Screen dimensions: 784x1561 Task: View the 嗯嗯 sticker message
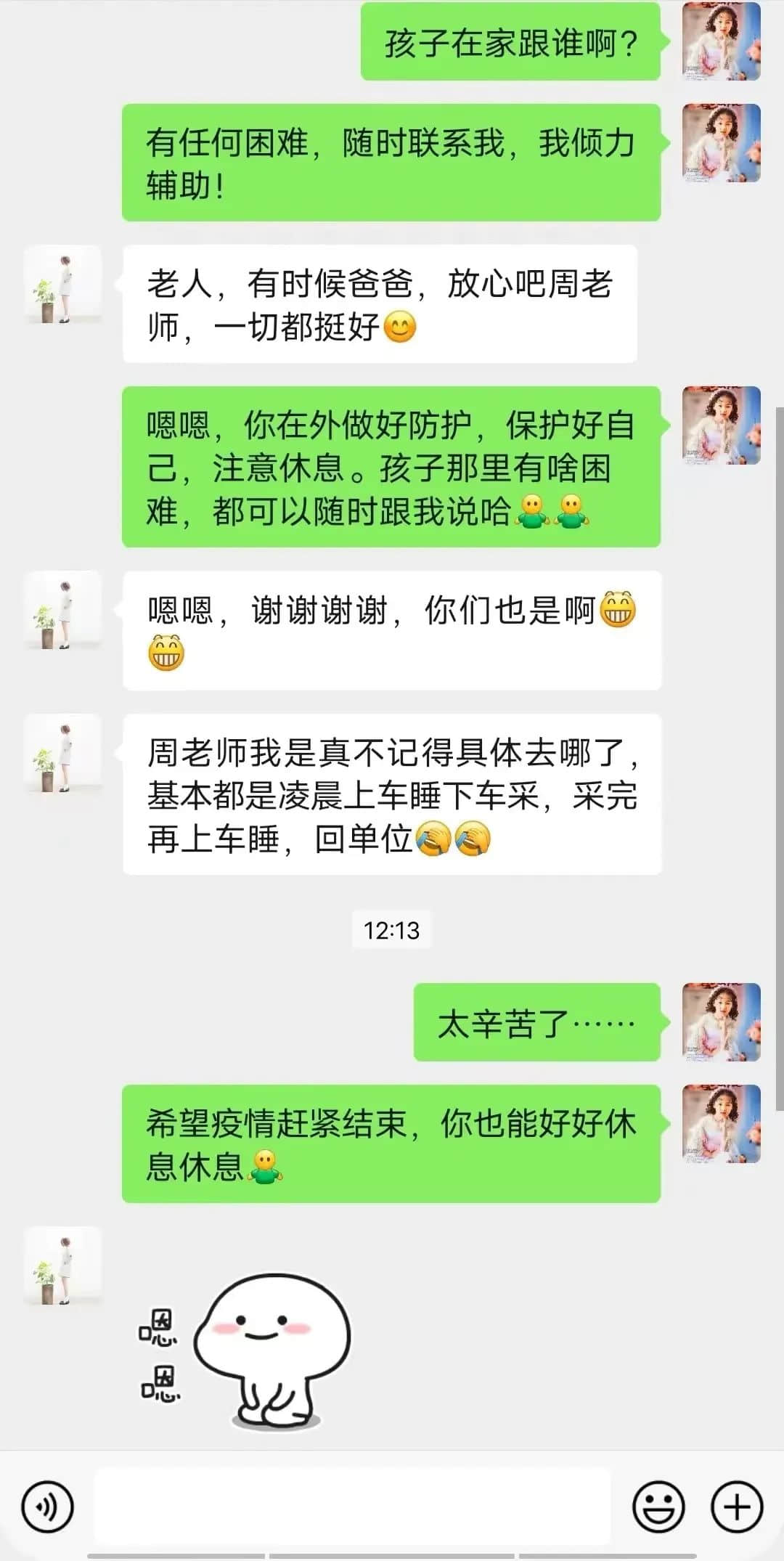(x=247, y=1352)
